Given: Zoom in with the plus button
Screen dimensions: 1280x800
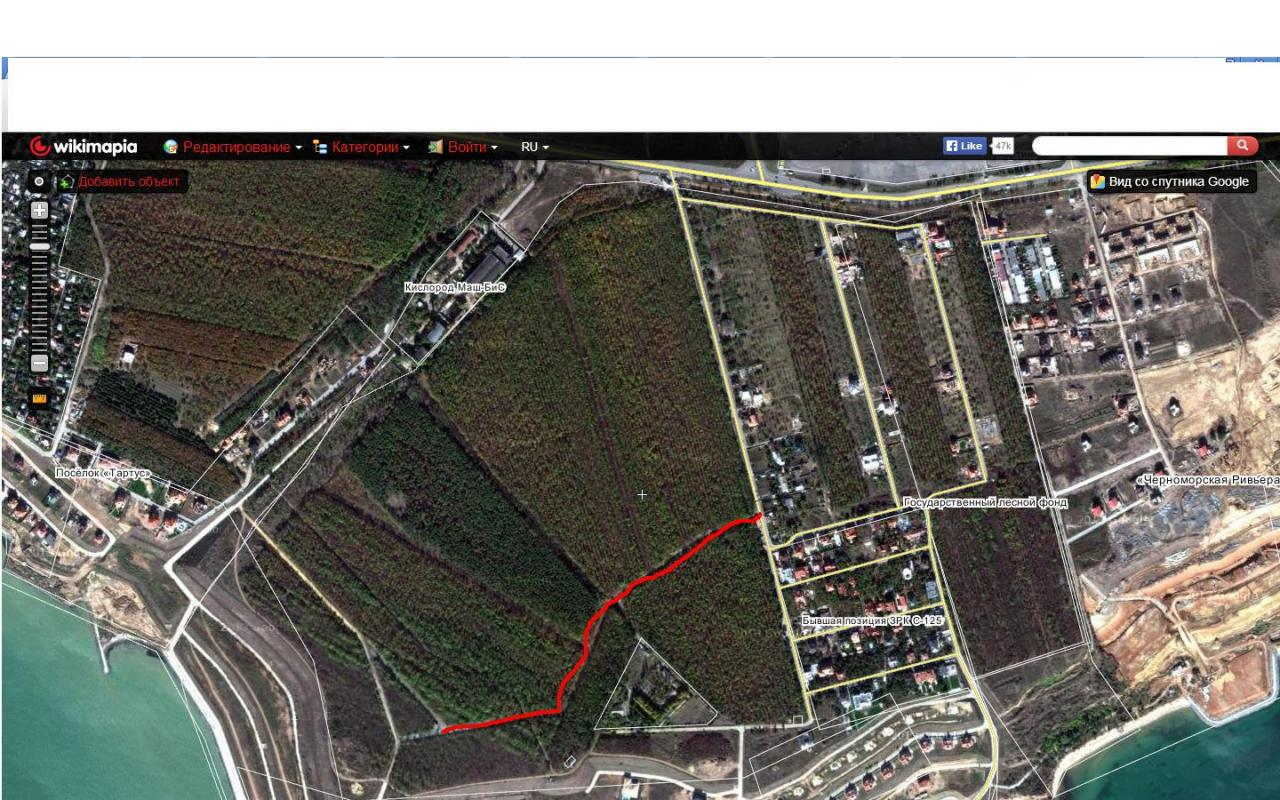Looking at the screenshot, I should click(39, 210).
